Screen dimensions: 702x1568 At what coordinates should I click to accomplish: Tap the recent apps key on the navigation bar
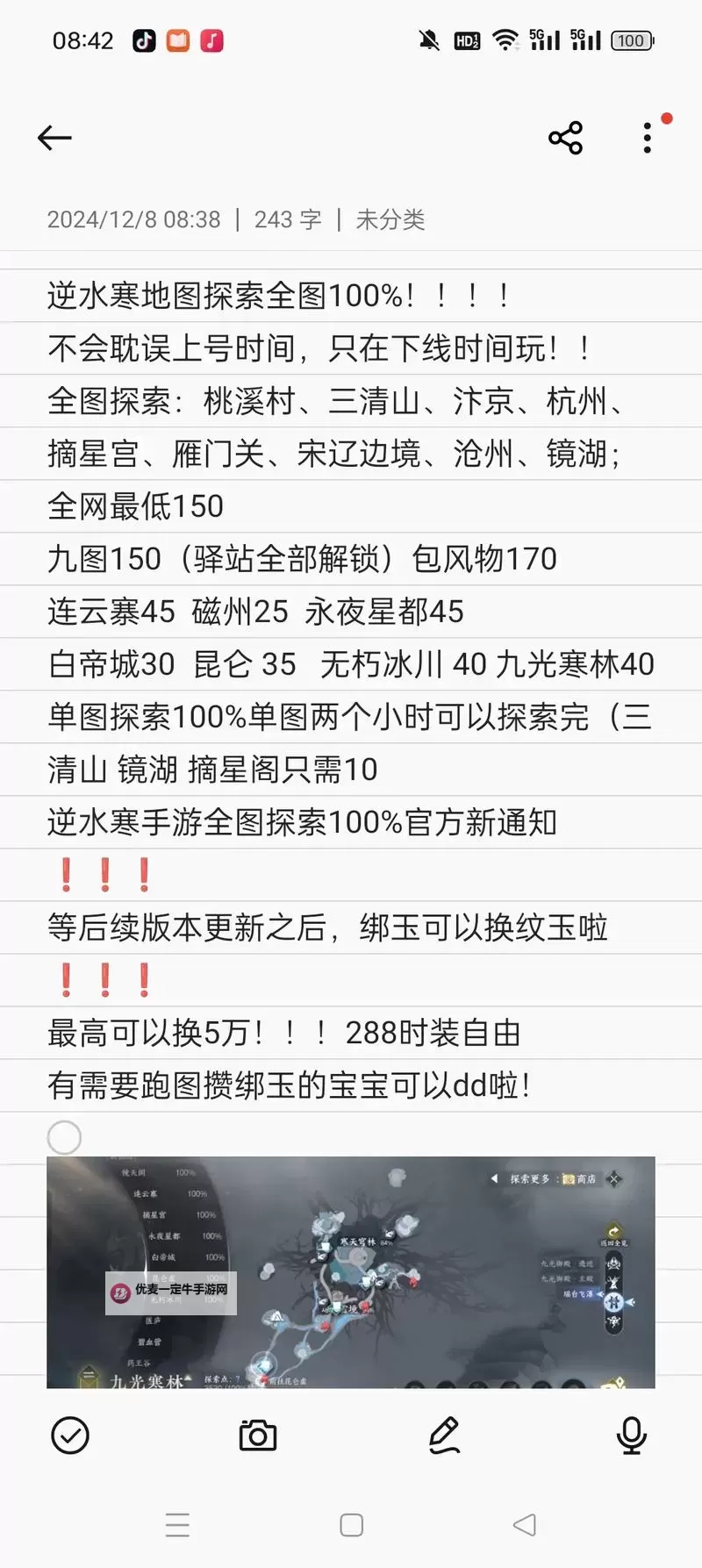point(178,1524)
